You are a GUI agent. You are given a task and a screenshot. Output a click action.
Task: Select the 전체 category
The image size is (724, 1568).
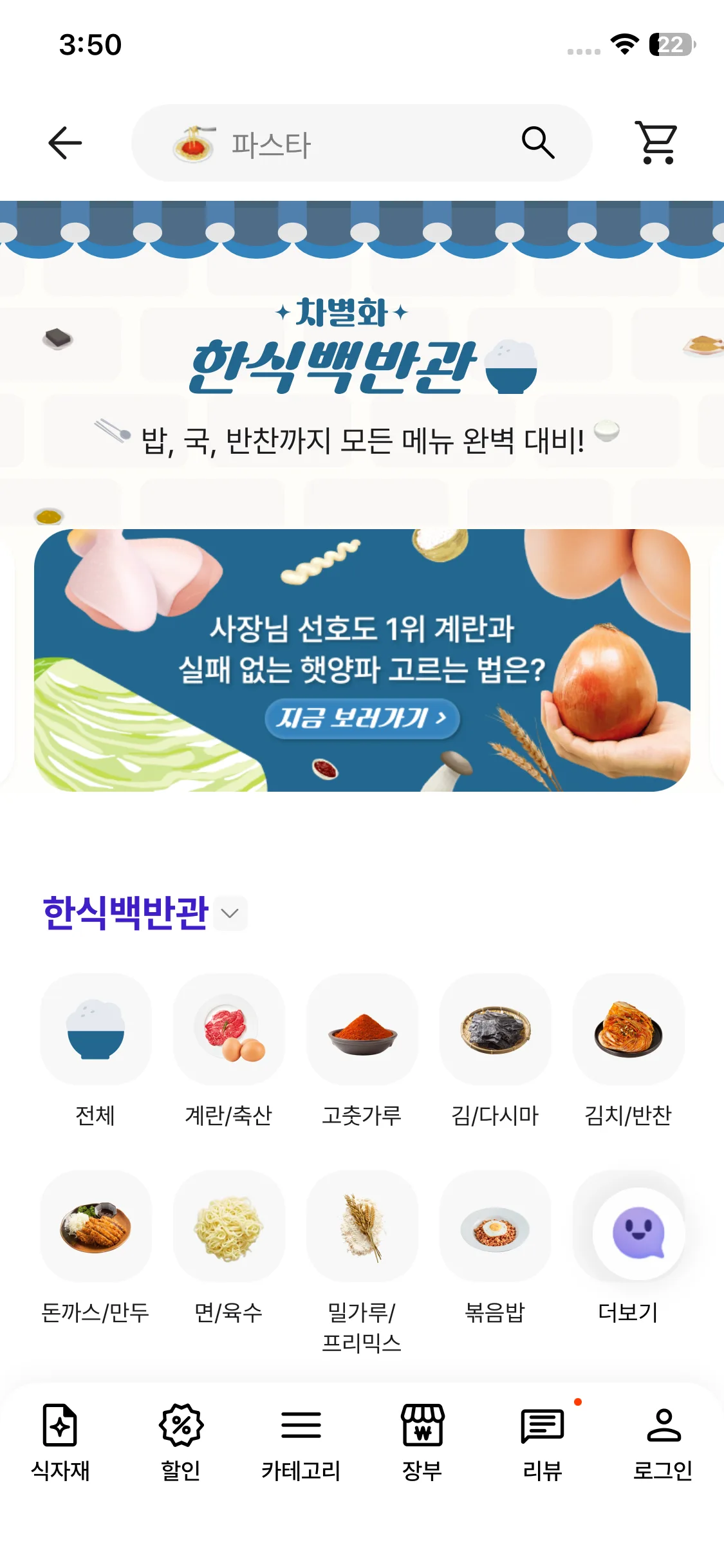(x=96, y=1030)
